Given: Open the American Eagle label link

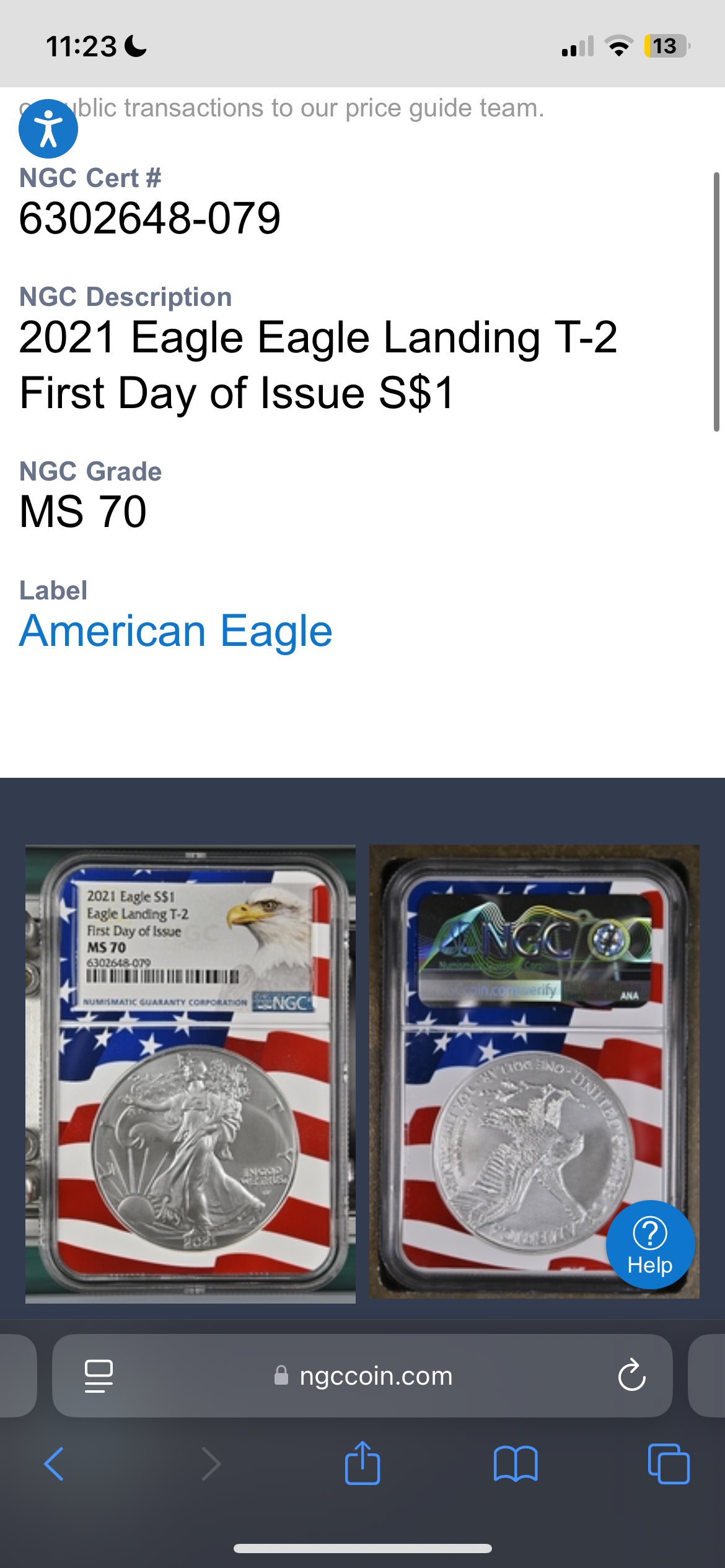Looking at the screenshot, I should click(x=175, y=631).
